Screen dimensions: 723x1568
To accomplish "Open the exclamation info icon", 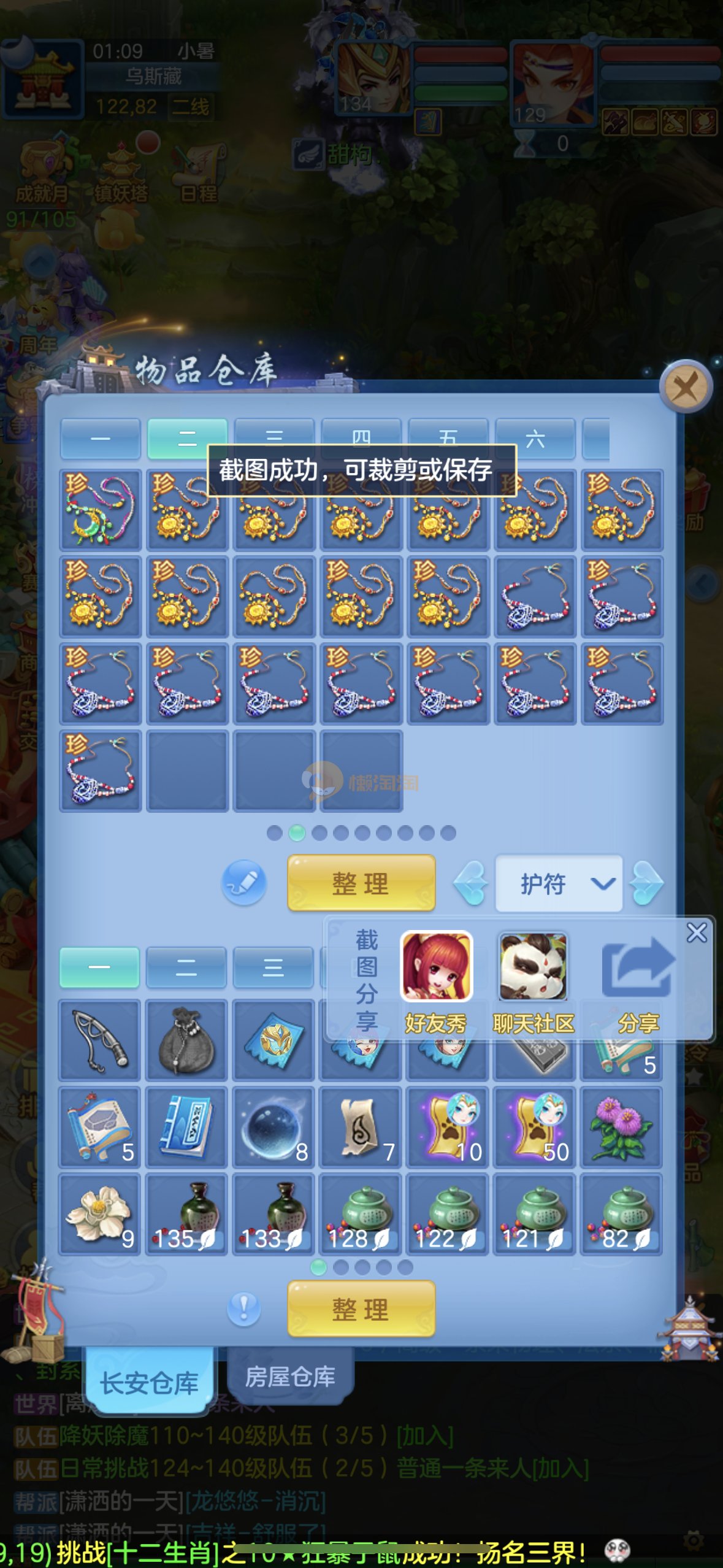I will pos(243,1308).
